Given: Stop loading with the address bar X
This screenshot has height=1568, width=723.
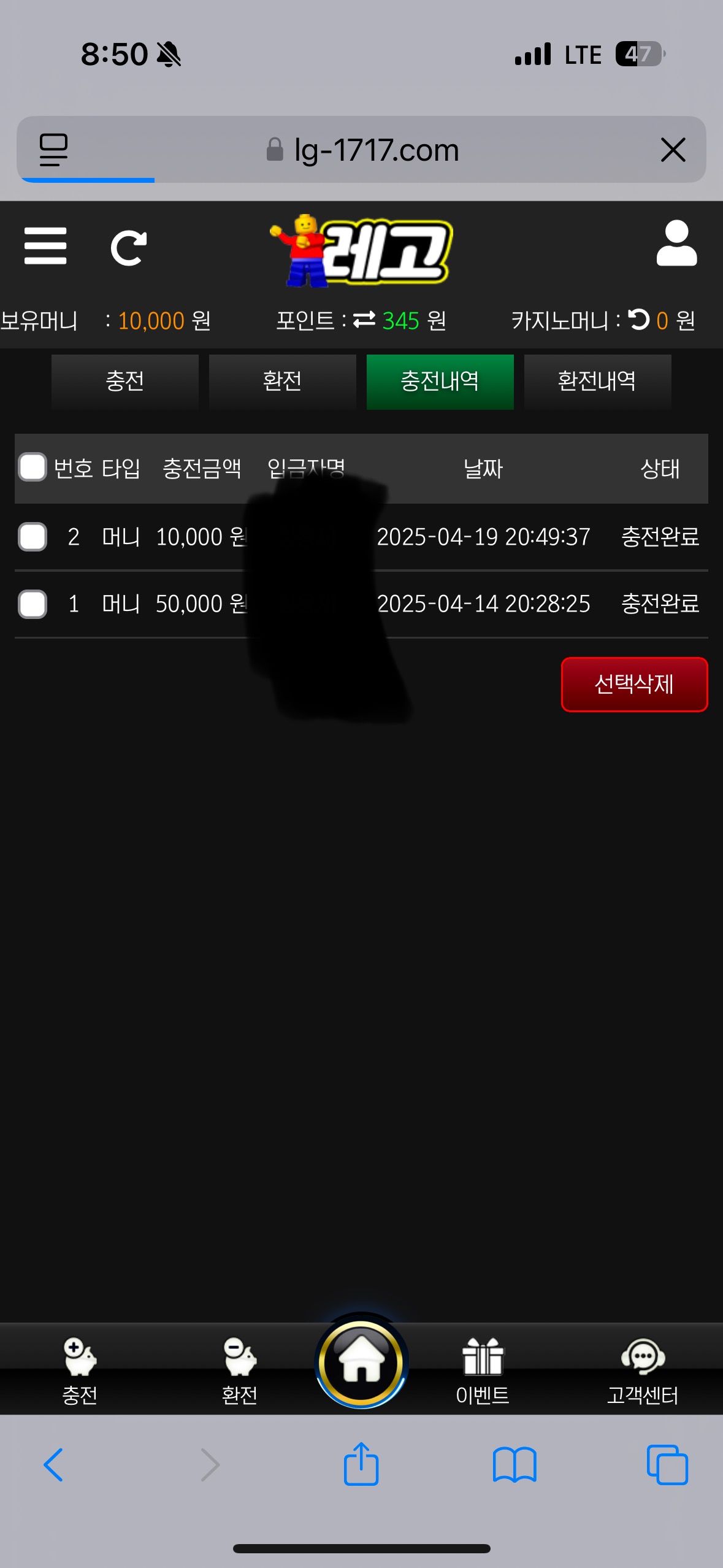Looking at the screenshot, I should click(x=673, y=150).
